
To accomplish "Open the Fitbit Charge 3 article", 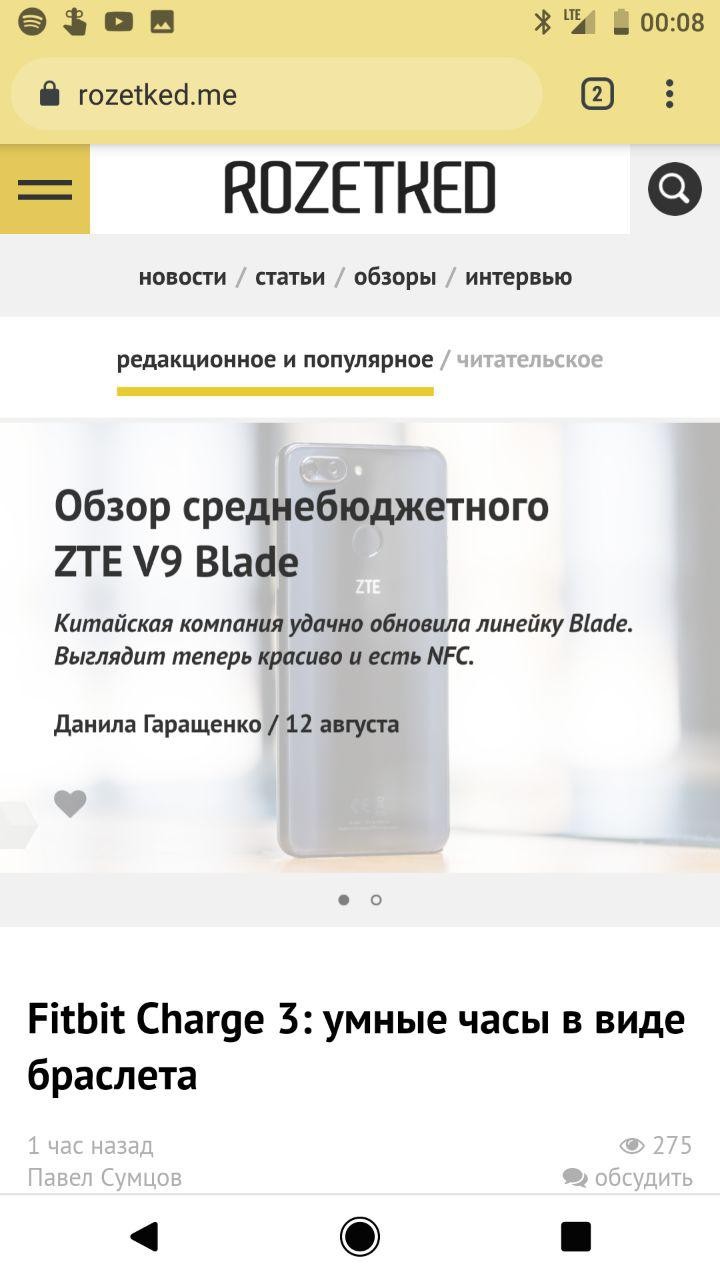I will [x=355, y=1048].
